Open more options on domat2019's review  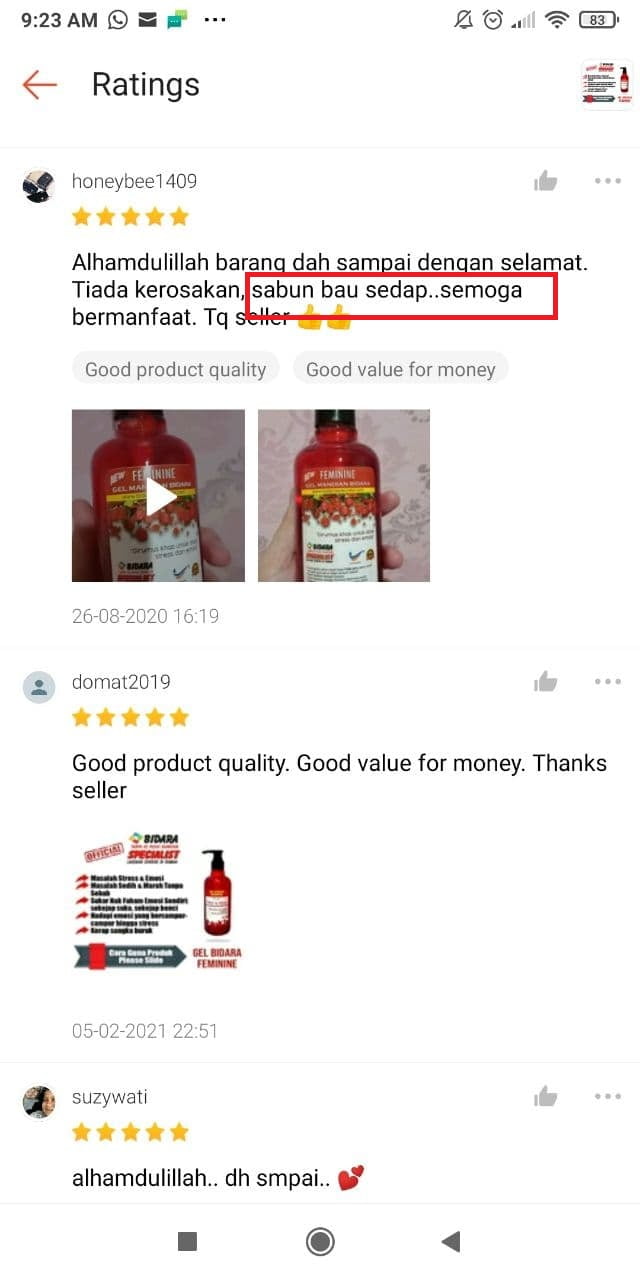click(x=607, y=682)
